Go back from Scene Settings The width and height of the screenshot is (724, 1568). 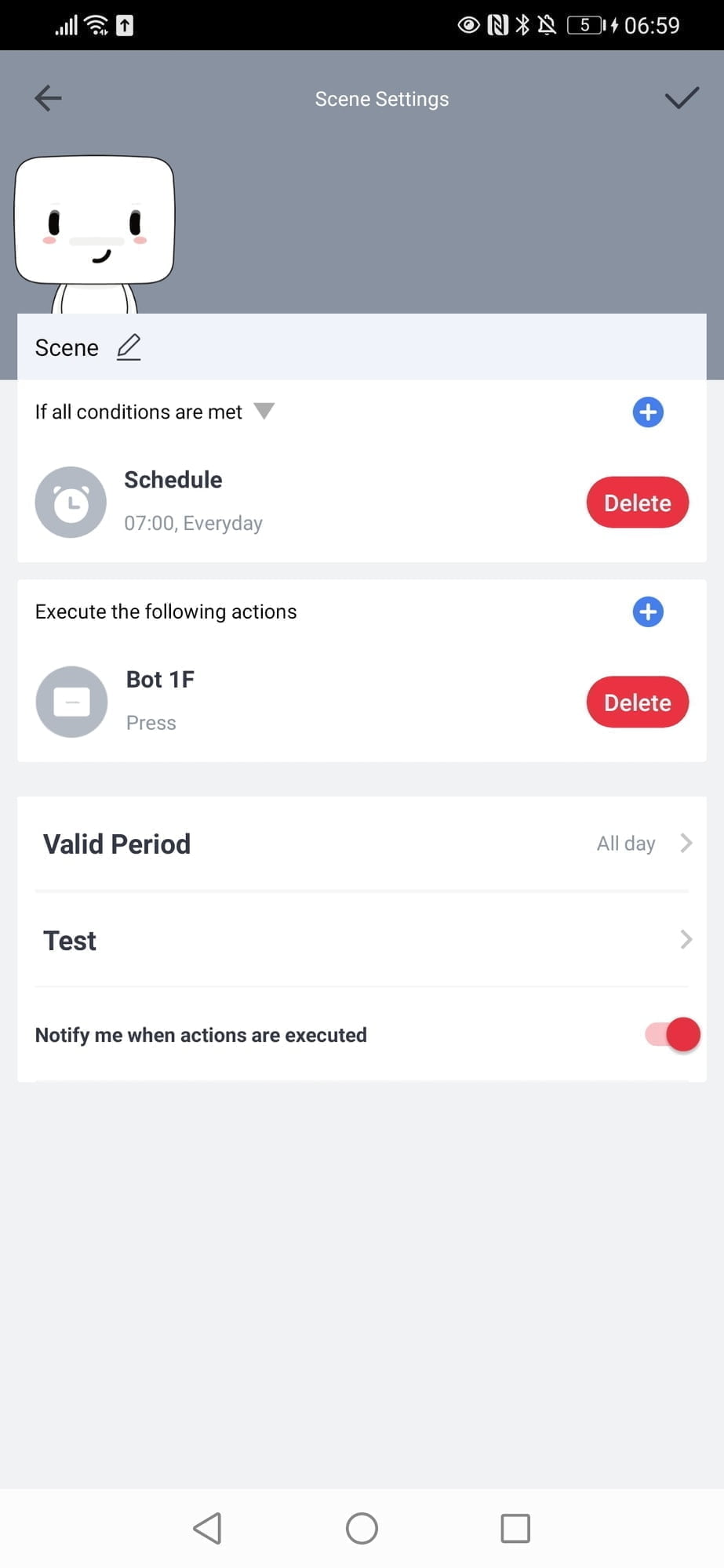pyautogui.click(x=48, y=98)
